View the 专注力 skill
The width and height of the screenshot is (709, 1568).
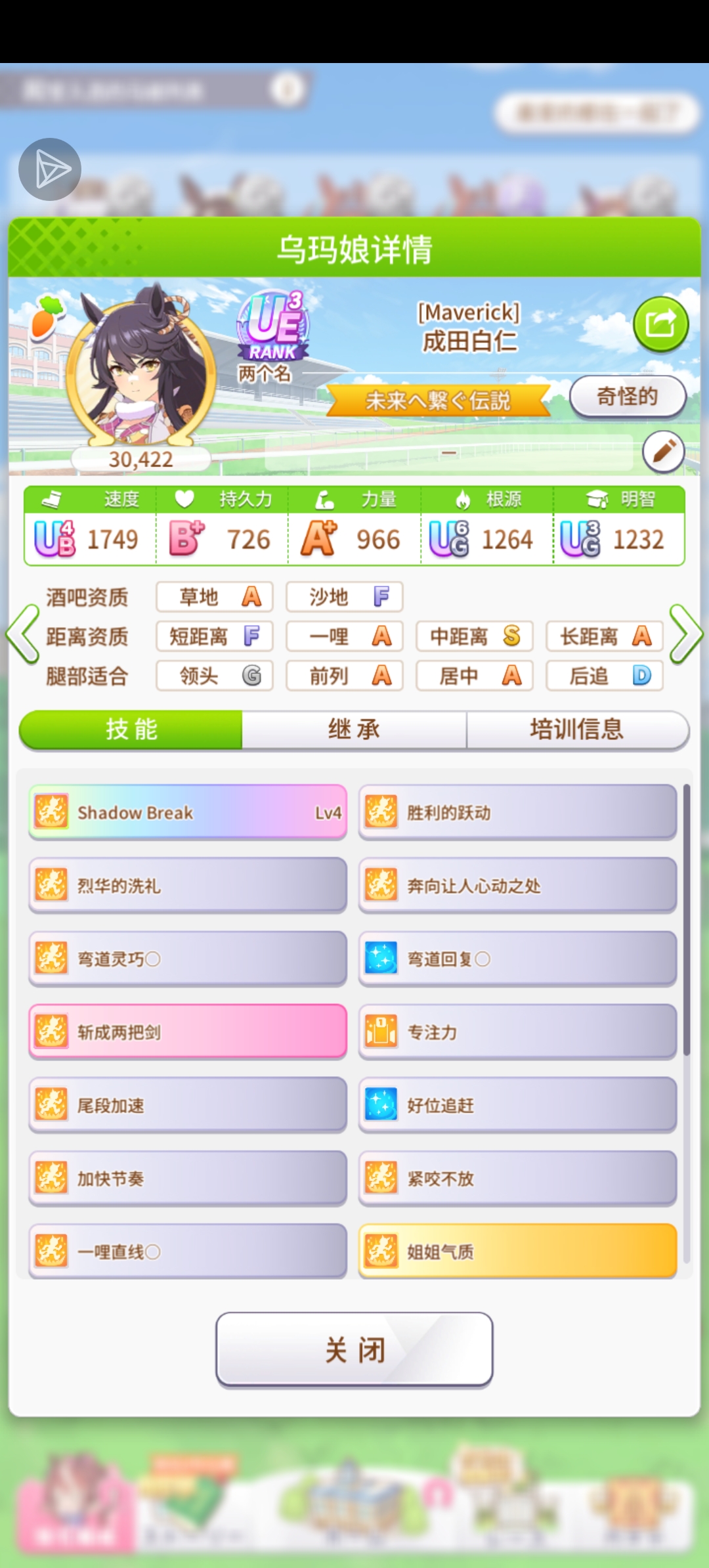tap(517, 1032)
